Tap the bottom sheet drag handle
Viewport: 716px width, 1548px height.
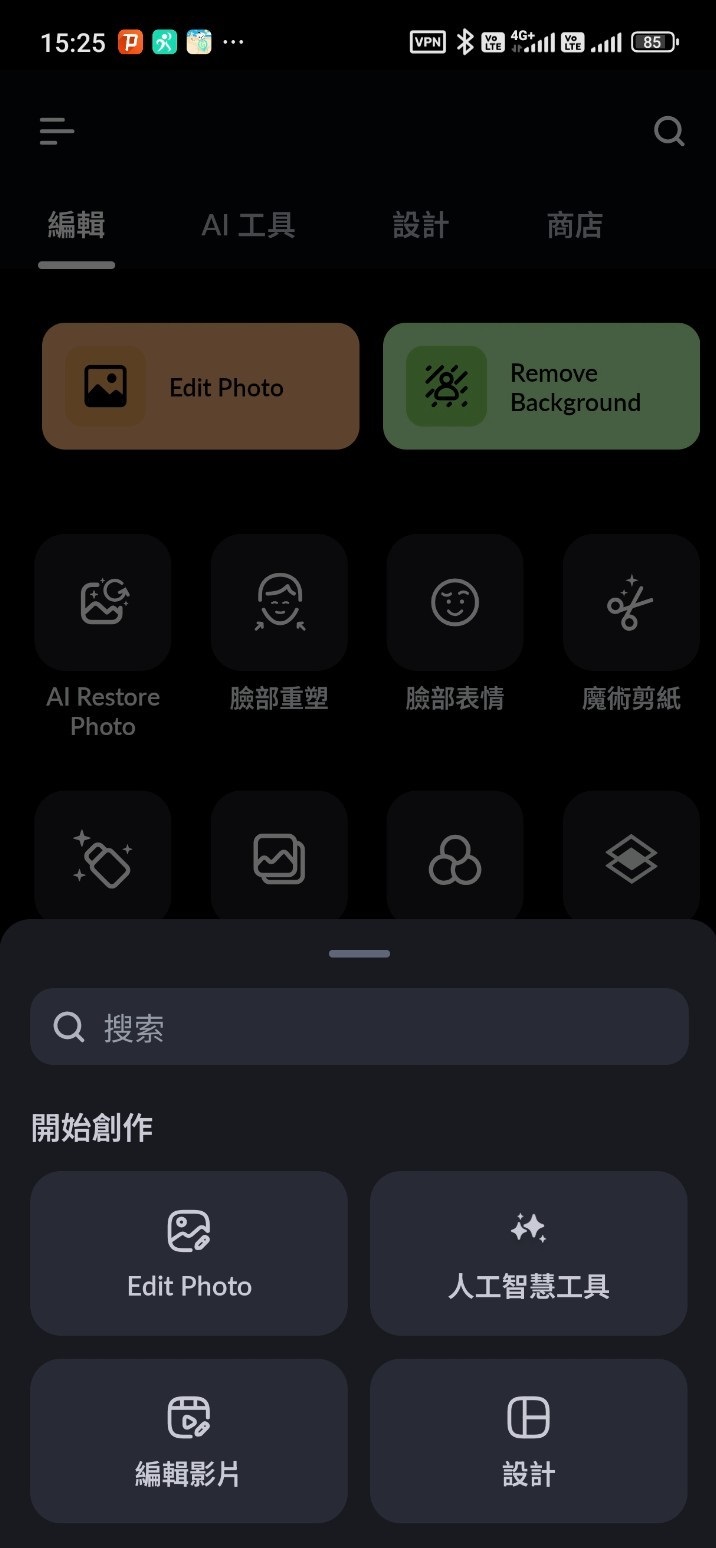click(x=359, y=954)
